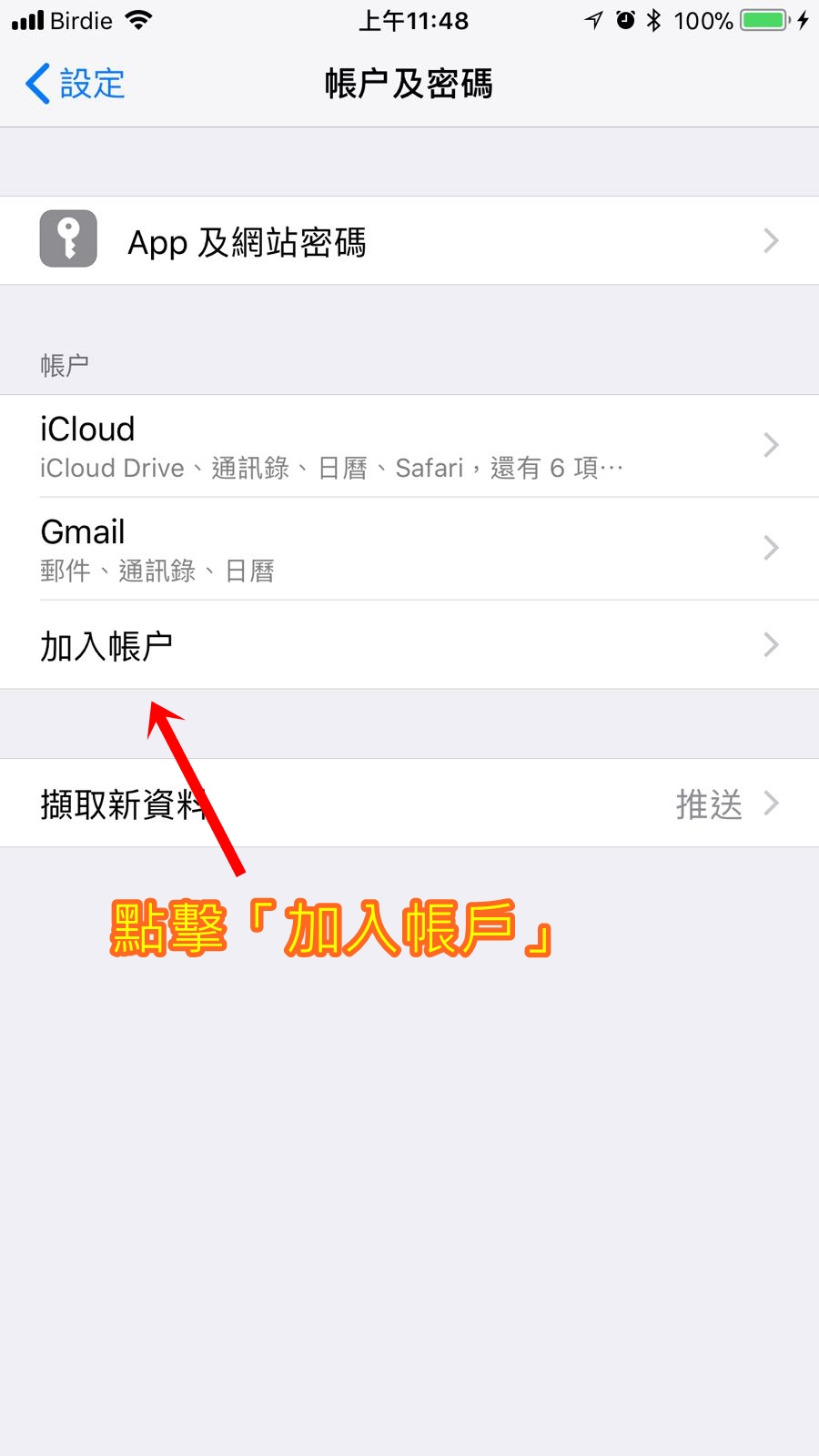Open the Gmail account settings
The width and height of the screenshot is (819, 1456).
coord(409,549)
